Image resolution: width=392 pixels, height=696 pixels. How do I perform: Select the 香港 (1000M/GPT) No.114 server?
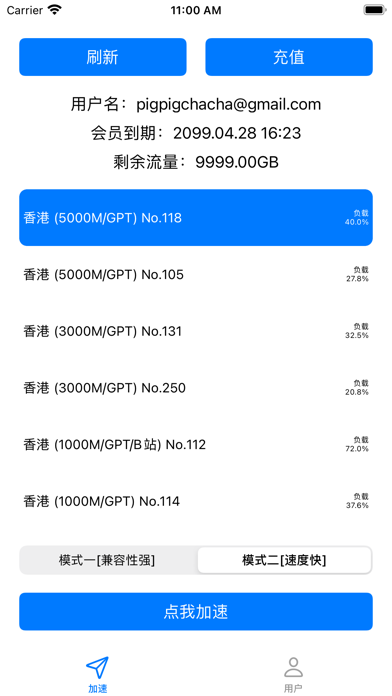[x=196, y=501]
